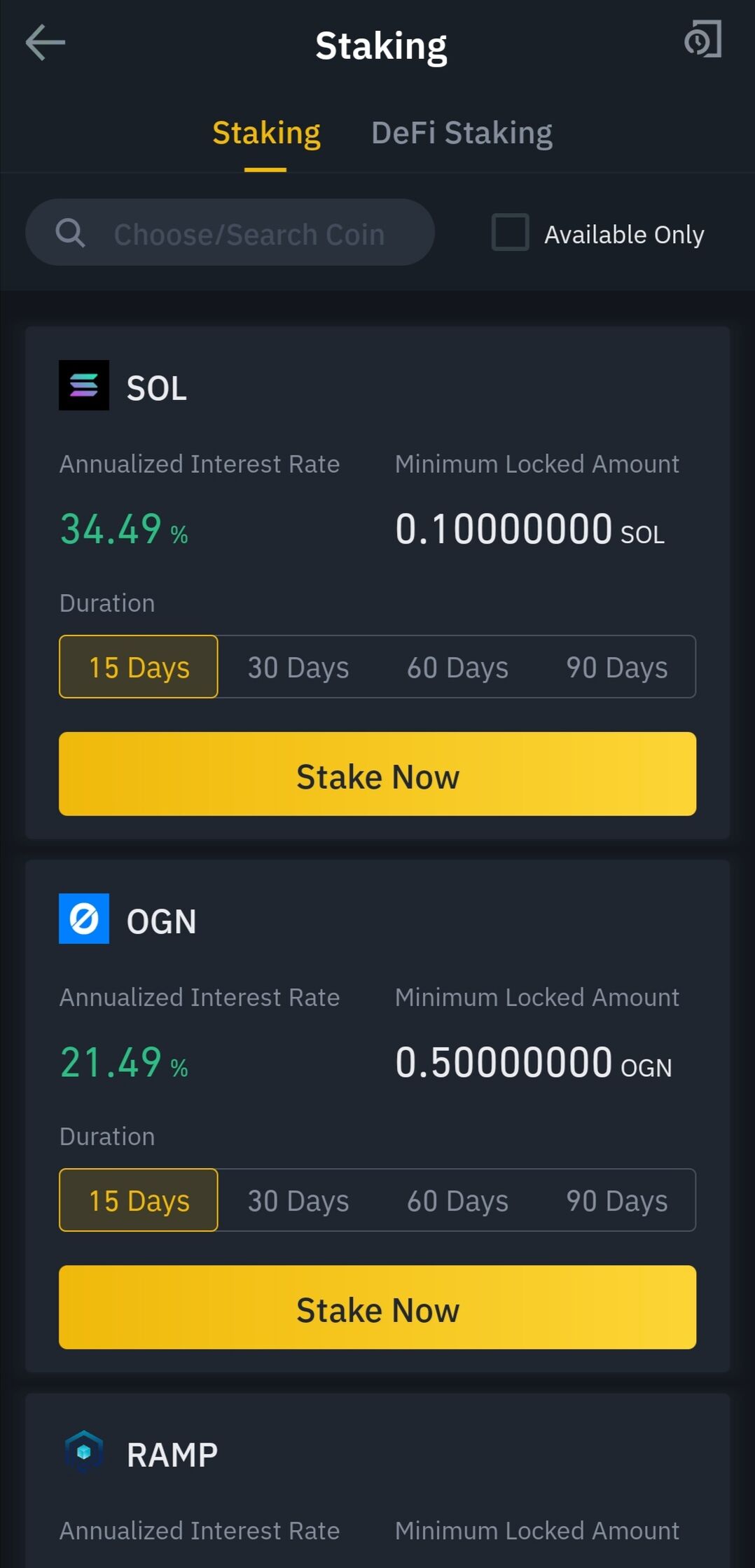
Task: Select the Staking tab
Action: tap(266, 133)
